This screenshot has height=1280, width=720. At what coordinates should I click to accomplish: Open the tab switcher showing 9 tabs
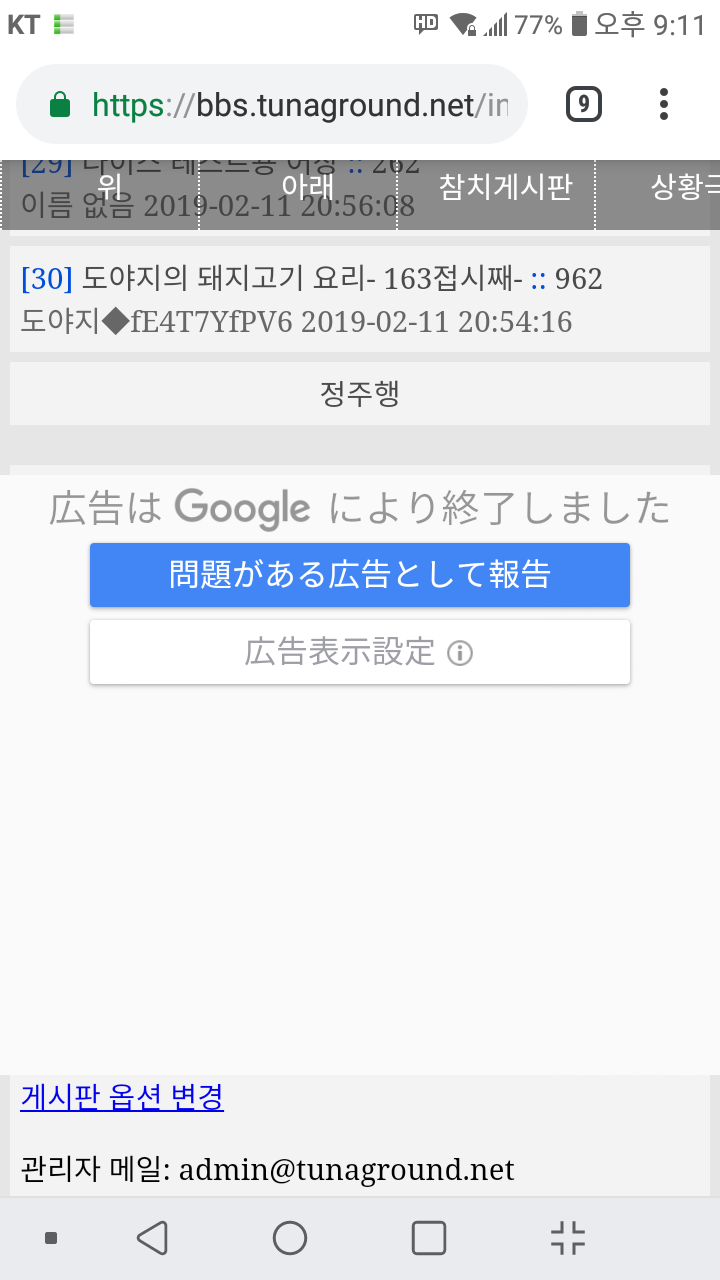pos(584,104)
